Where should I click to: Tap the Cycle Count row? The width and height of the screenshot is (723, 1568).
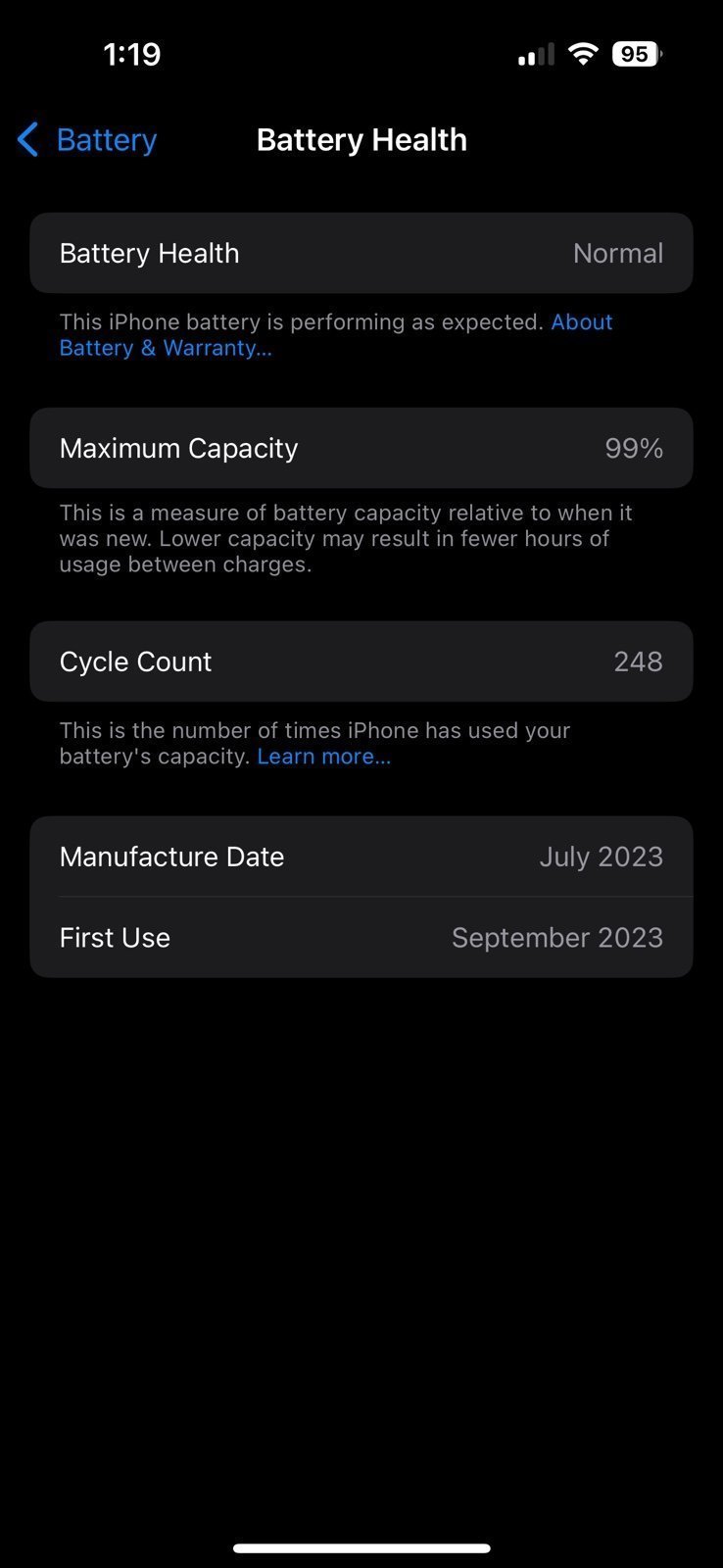(x=361, y=661)
